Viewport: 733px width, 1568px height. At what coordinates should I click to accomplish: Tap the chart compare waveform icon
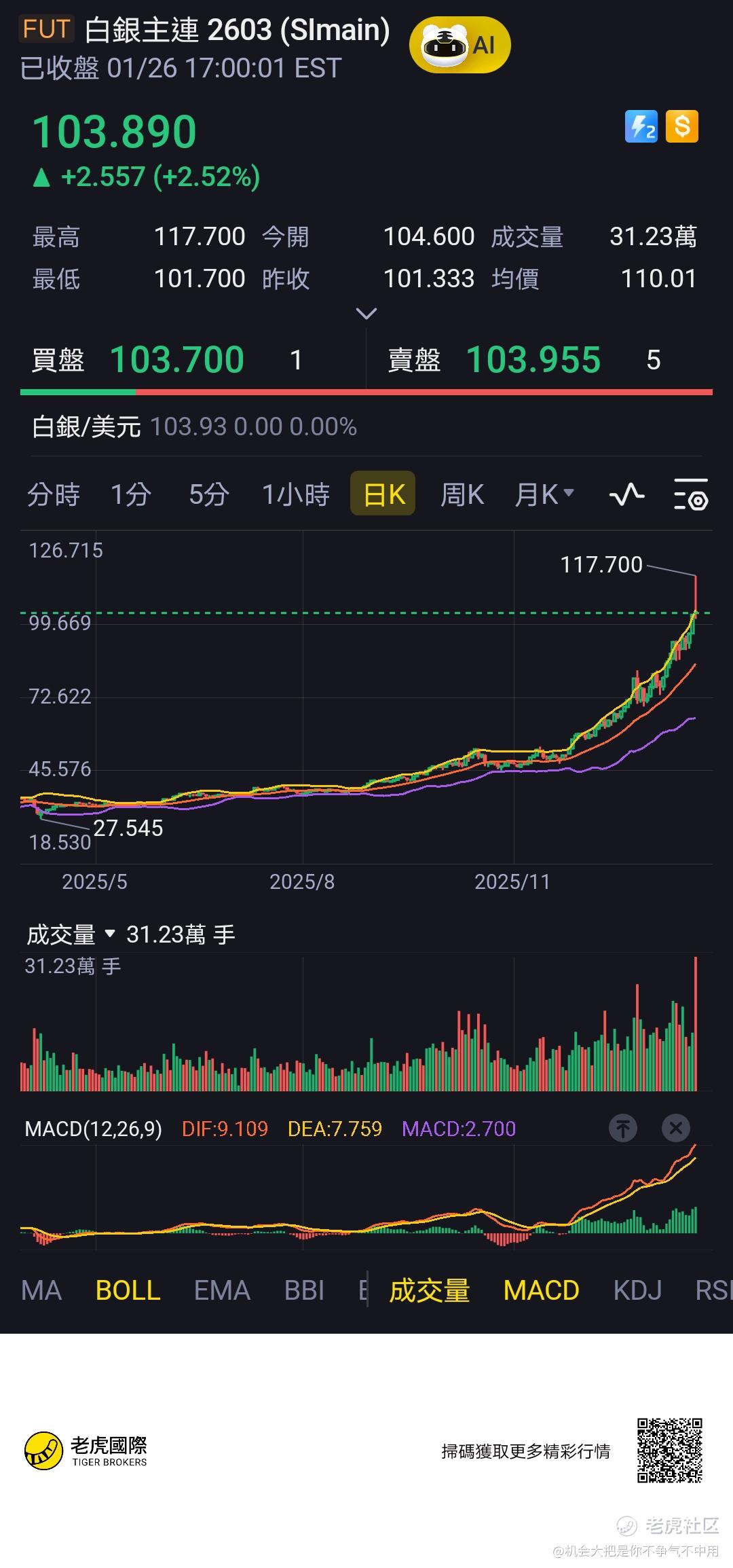pos(626,494)
